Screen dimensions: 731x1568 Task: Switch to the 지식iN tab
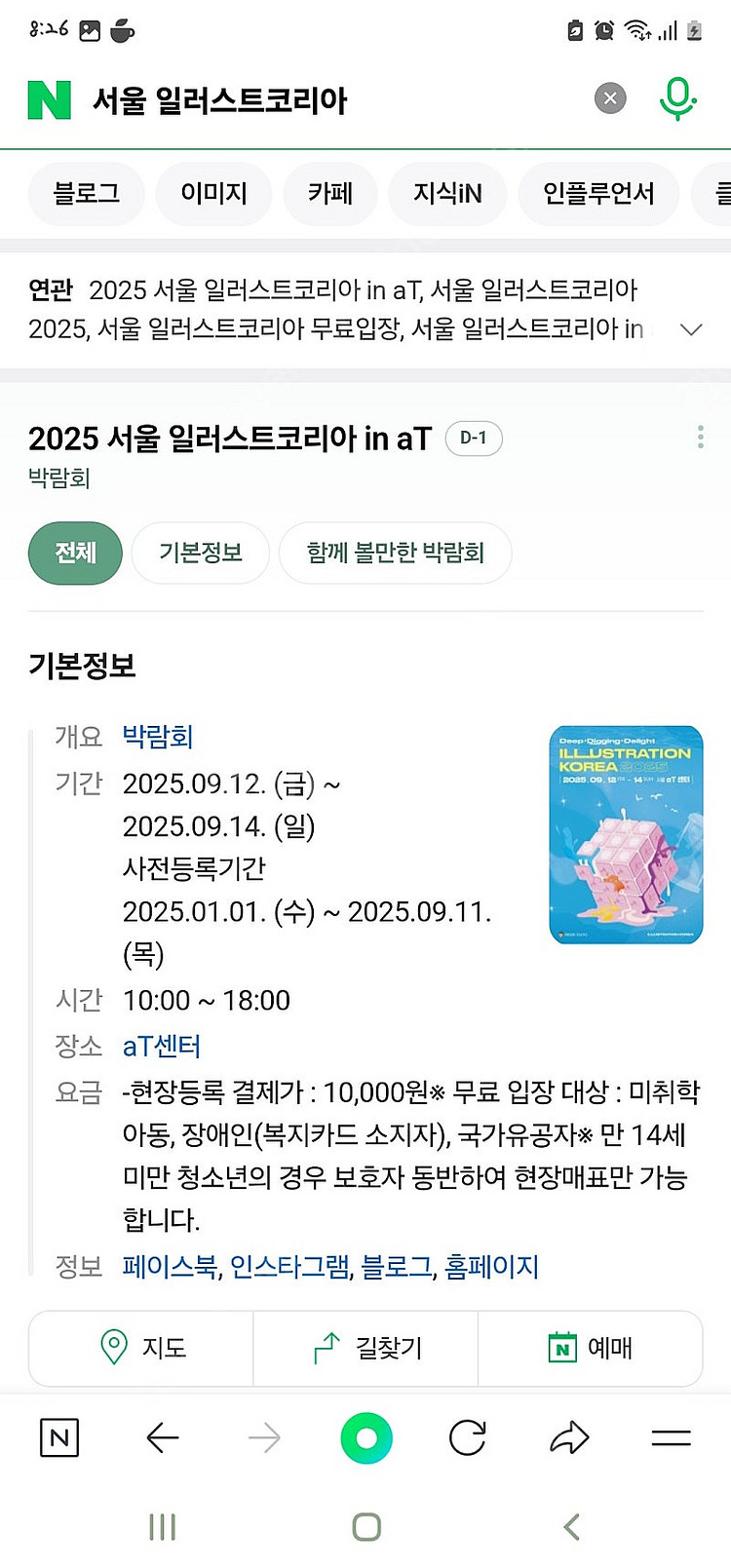click(x=448, y=193)
